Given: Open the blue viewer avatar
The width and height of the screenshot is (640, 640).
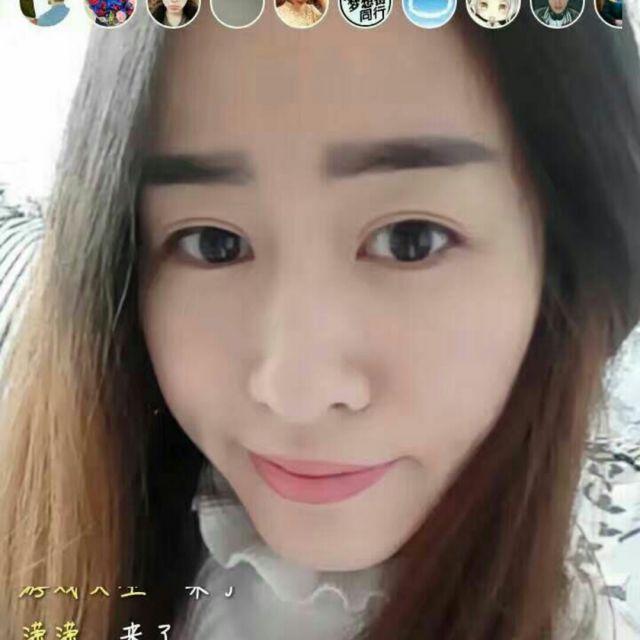Looking at the screenshot, I should click(429, 11).
